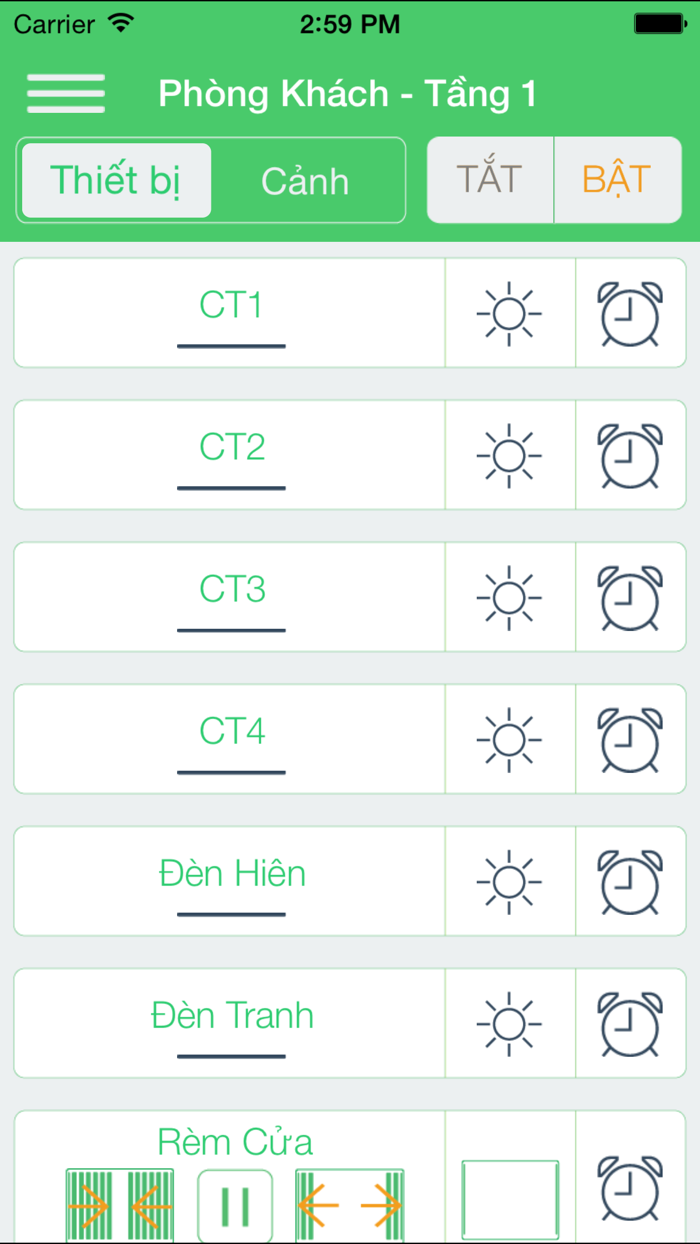Open the Rèm Cửa curtains
Screen dimensions: 700x1244
350,1206
